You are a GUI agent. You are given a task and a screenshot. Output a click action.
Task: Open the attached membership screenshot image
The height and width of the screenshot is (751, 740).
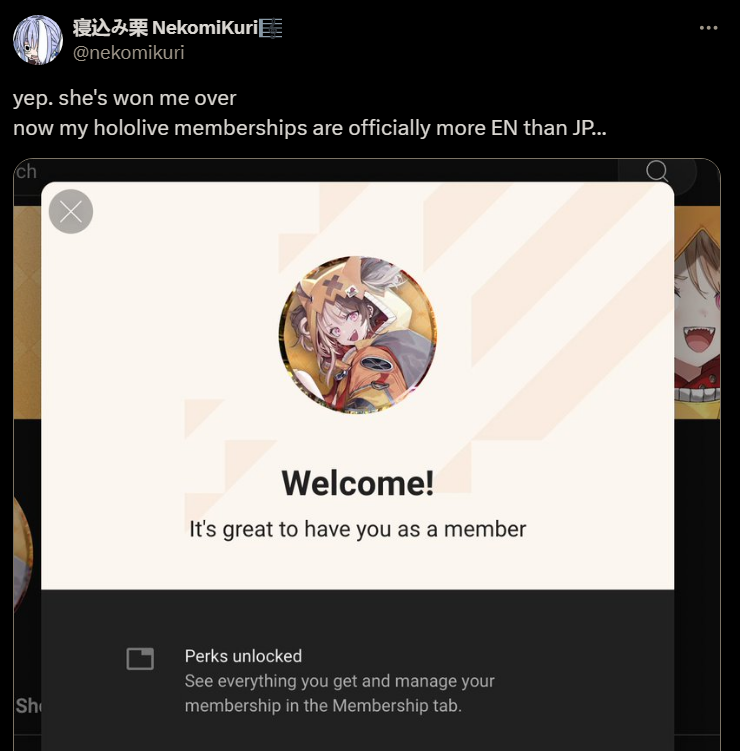[366, 450]
